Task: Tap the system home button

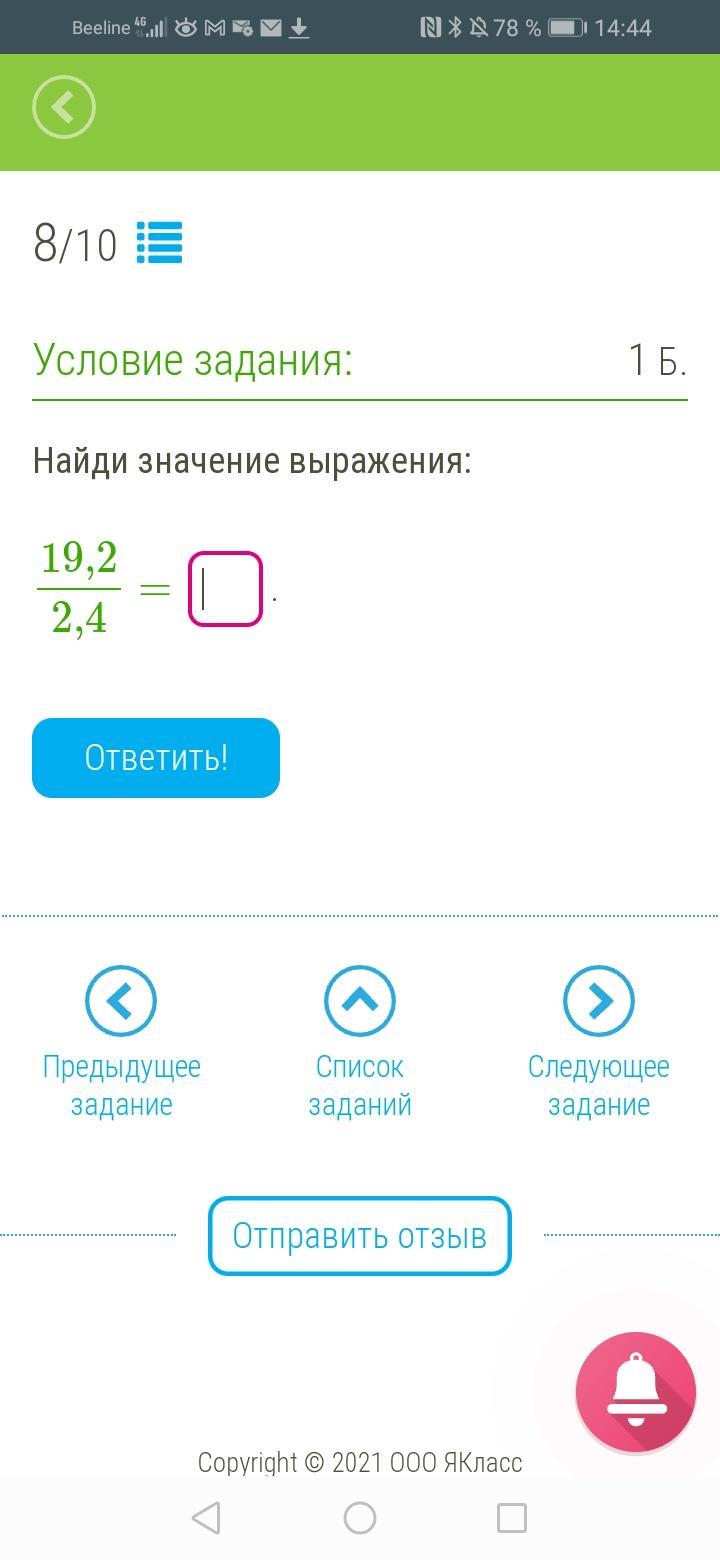Action: [360, 1518]
